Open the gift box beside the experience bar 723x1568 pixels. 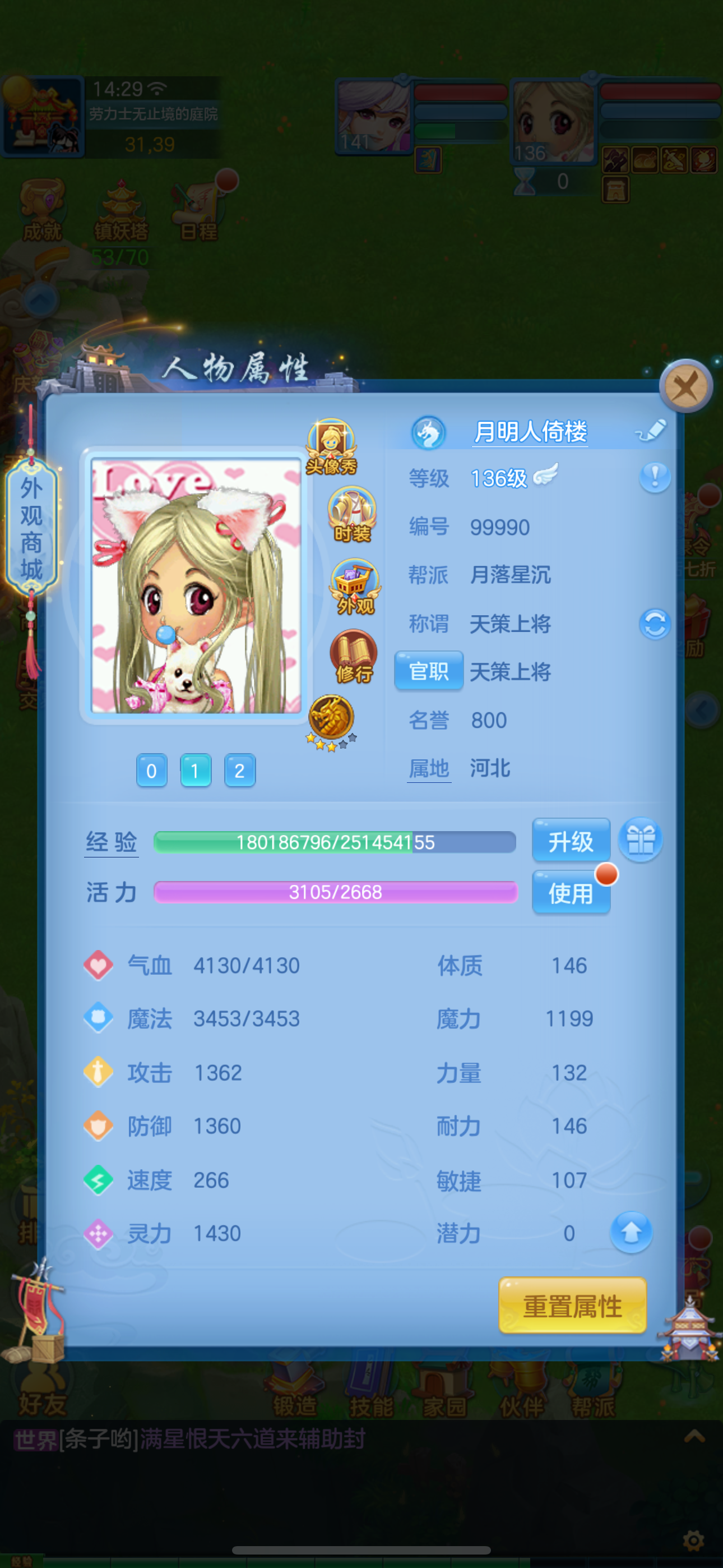click(641, 840)
